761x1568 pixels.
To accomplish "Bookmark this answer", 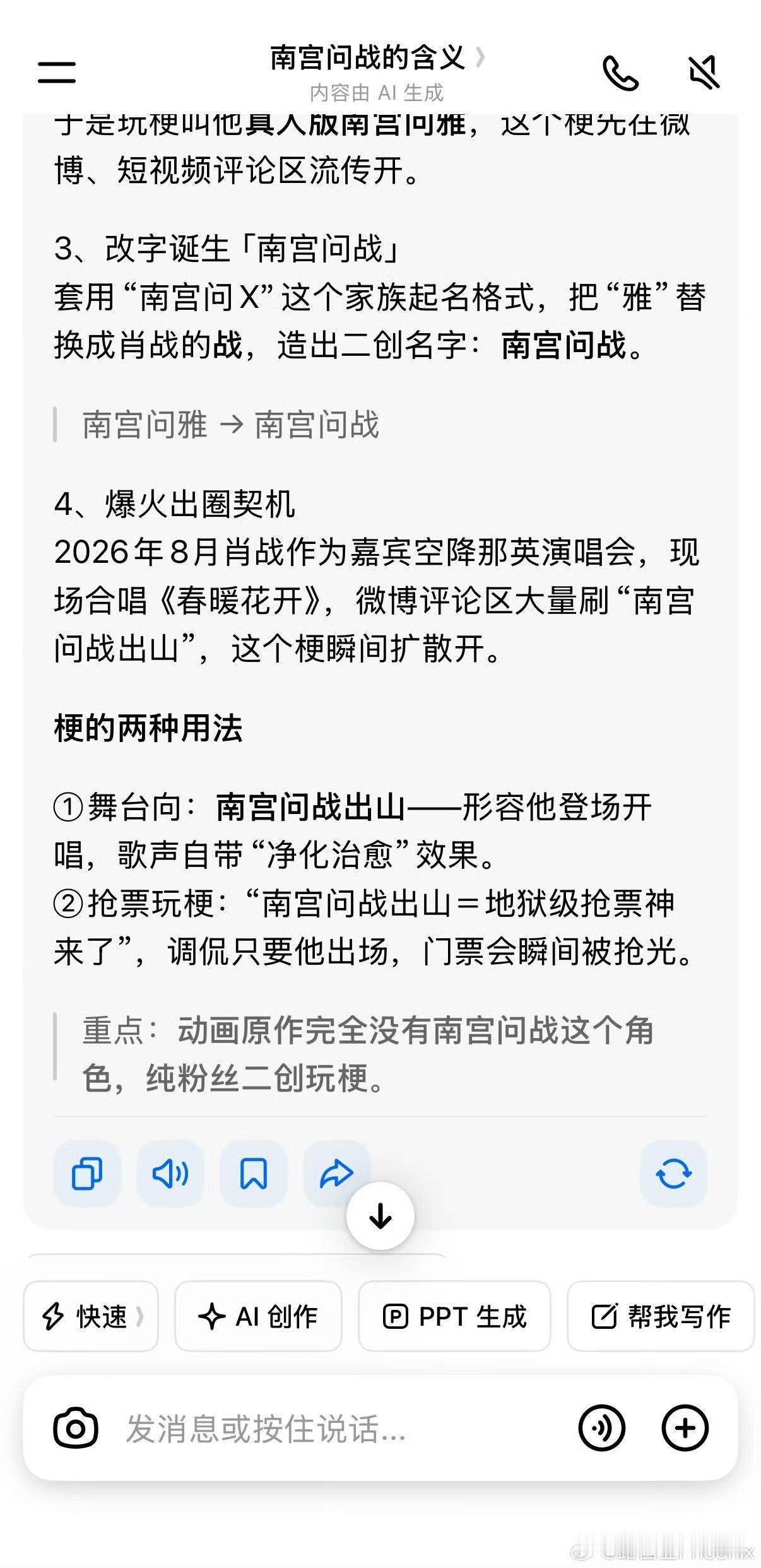I will point(254,1174).
